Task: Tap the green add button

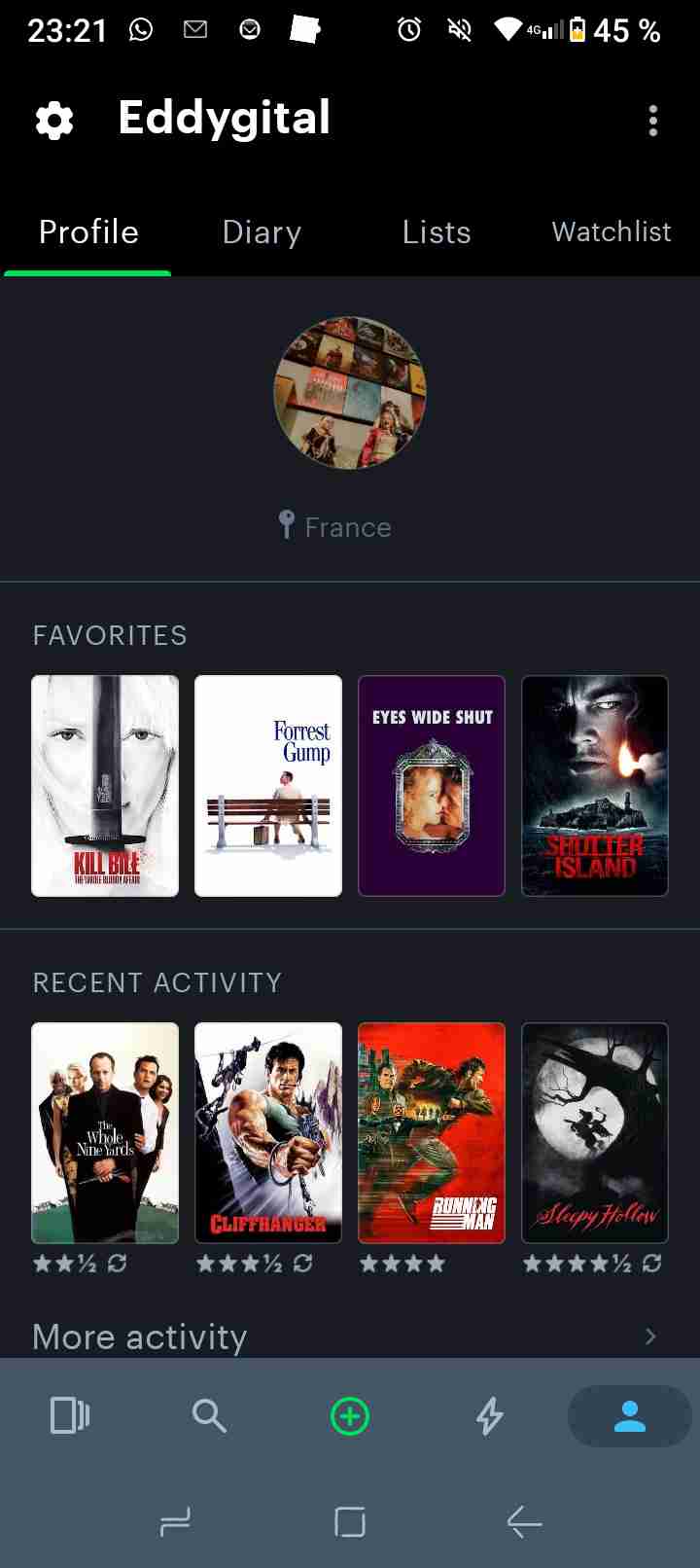Action: tap(350, 1415)
